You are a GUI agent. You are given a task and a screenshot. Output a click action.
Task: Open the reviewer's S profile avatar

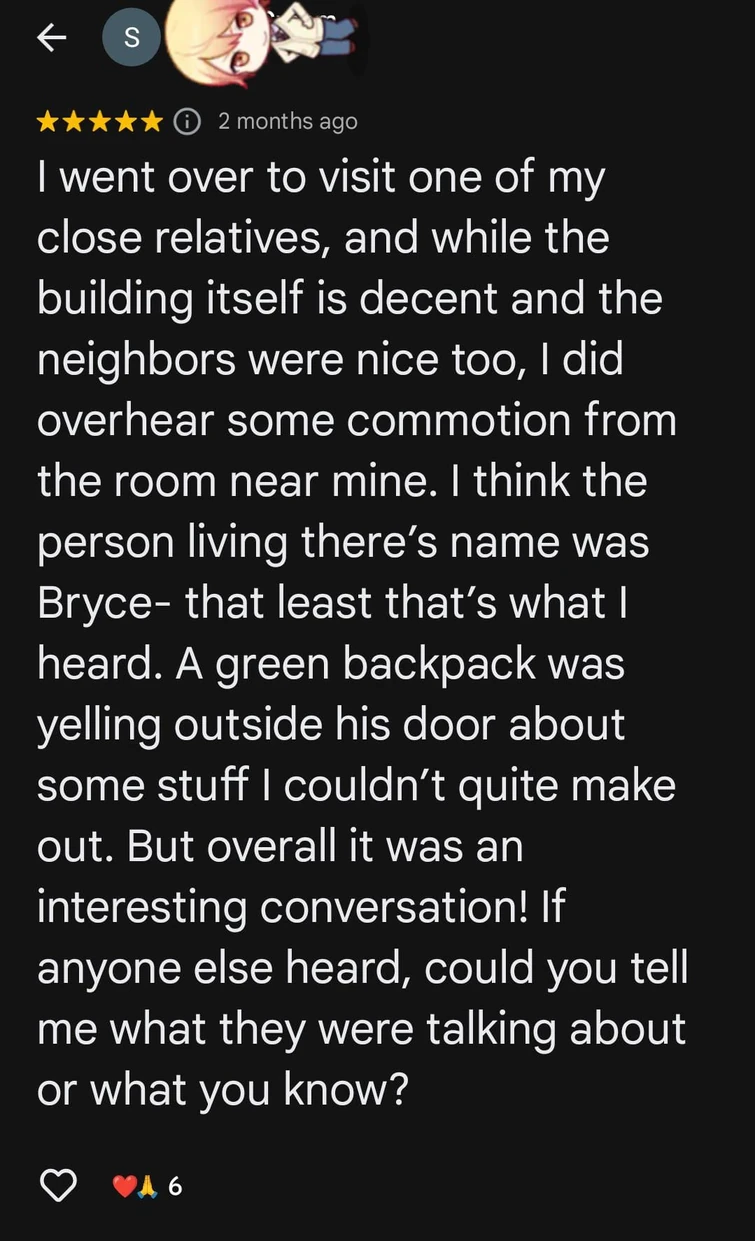(x=131, y=37)
